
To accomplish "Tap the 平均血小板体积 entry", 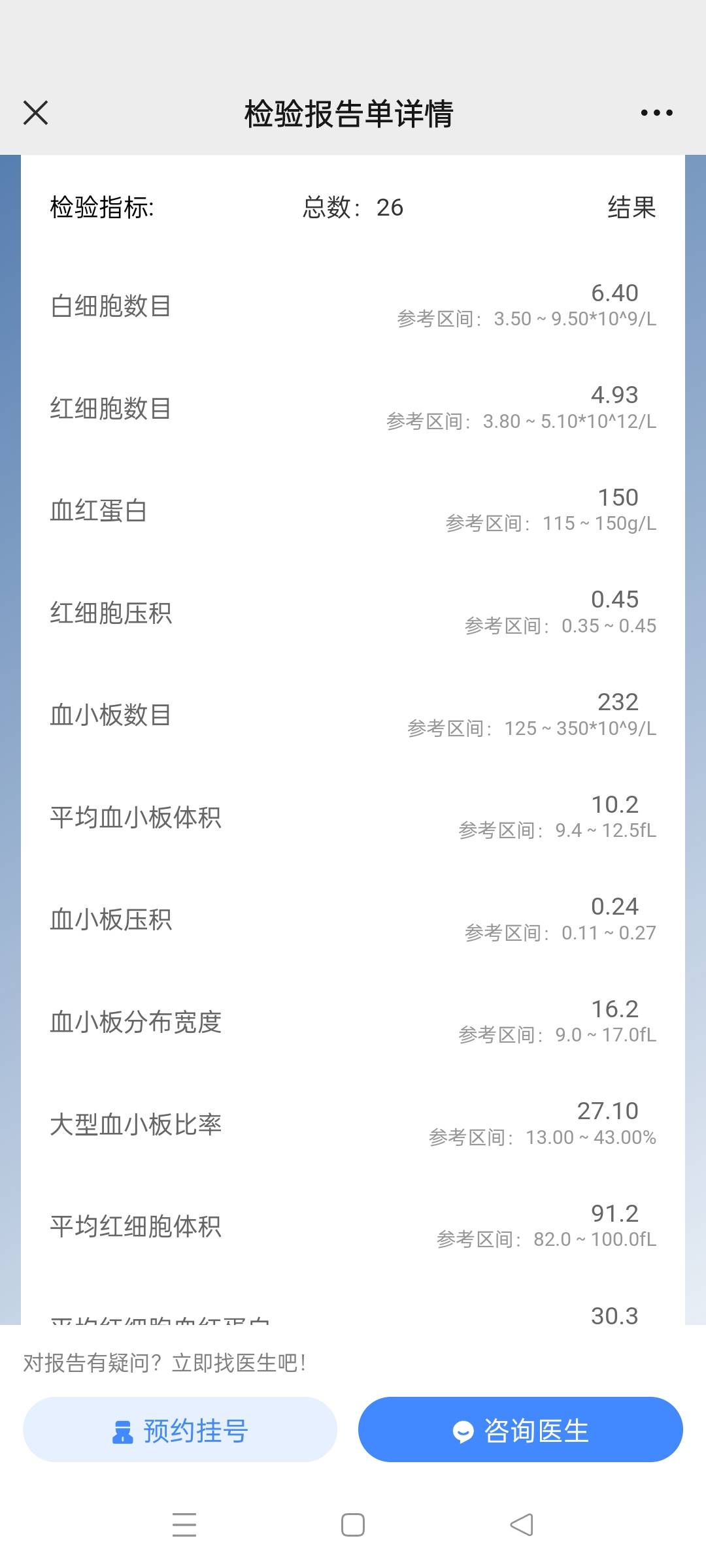I will click(353, 817).
